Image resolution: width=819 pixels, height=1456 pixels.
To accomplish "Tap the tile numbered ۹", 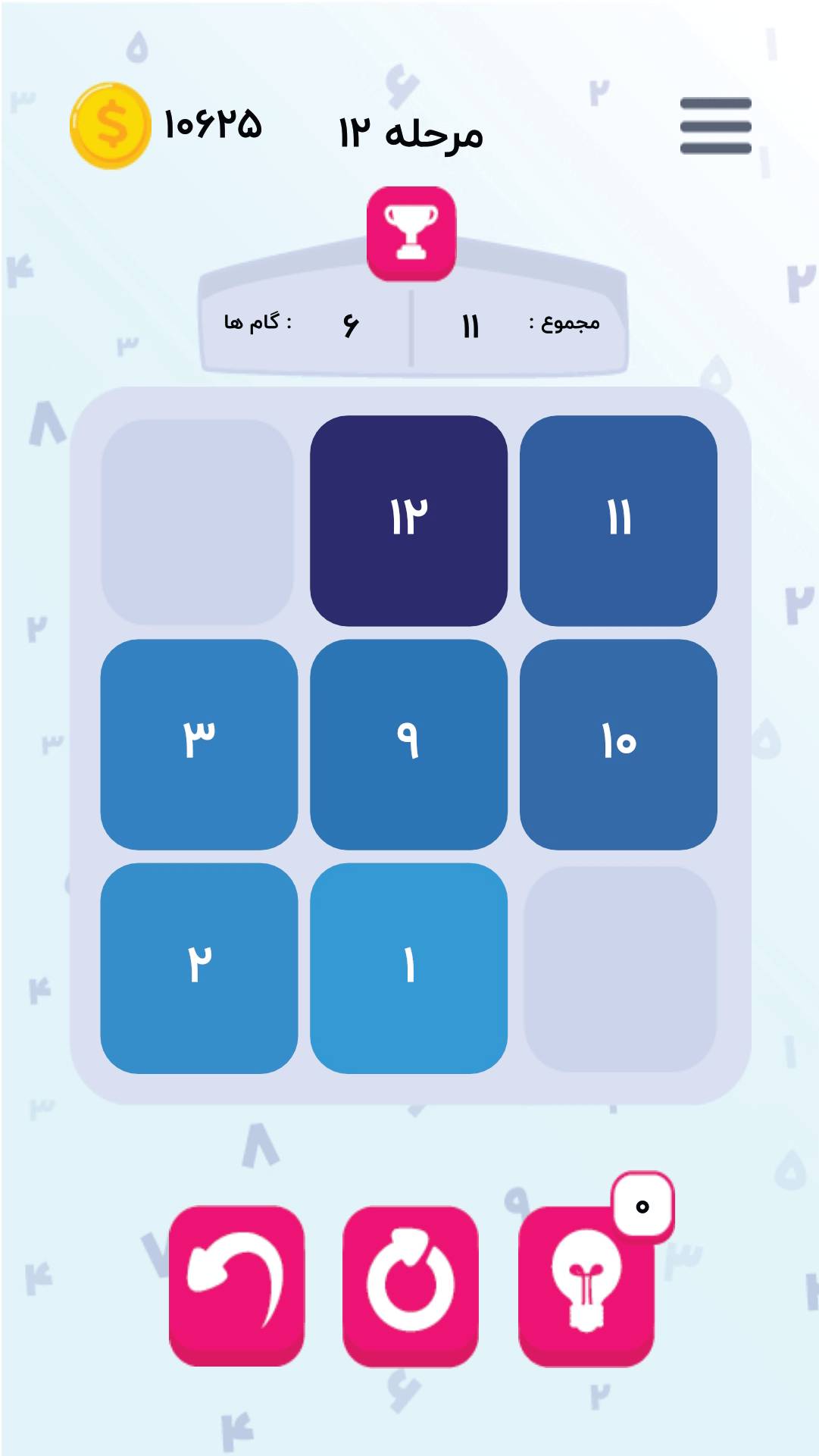I will coord(408,744).
